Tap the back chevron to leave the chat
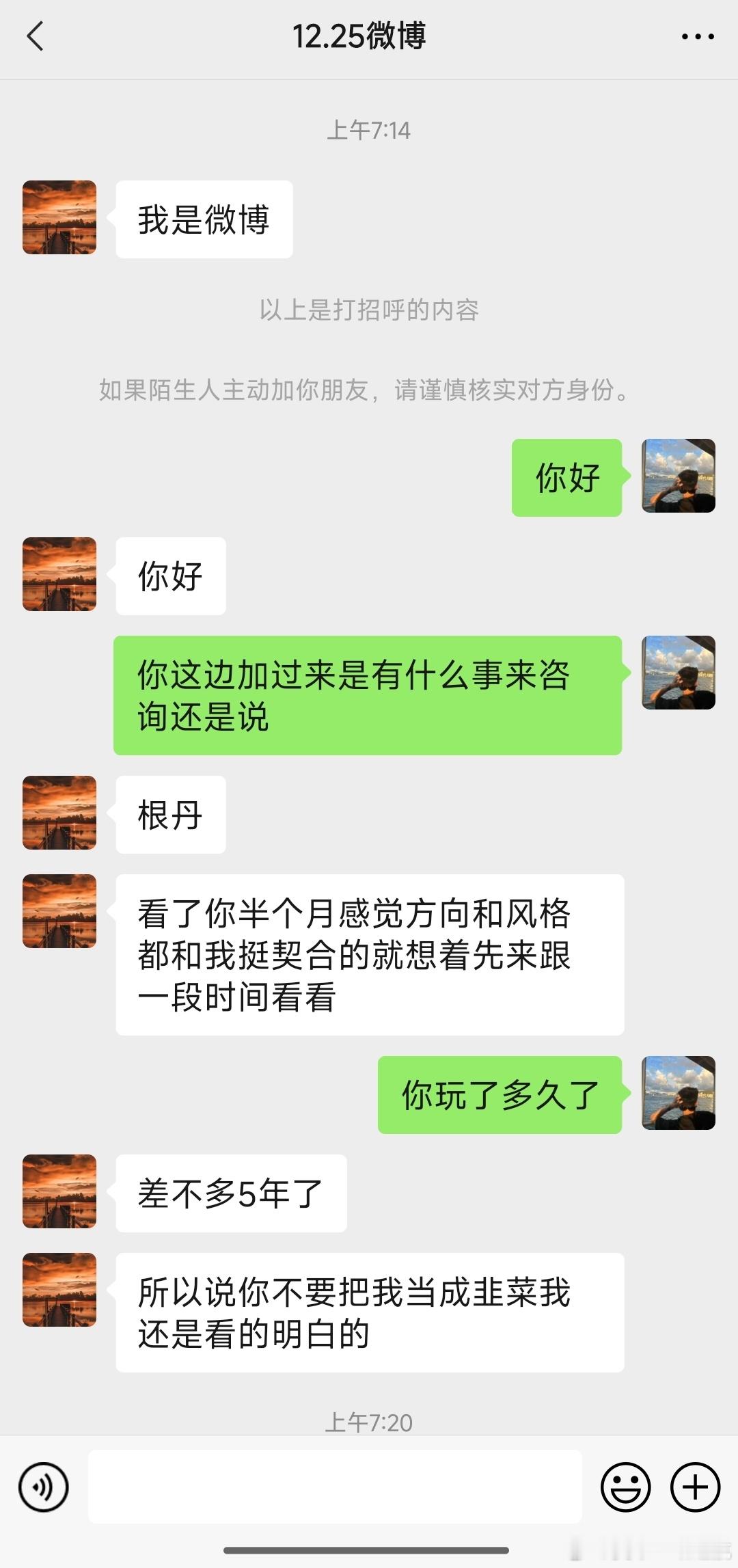 pyautogui.click(x=36, y=38)
